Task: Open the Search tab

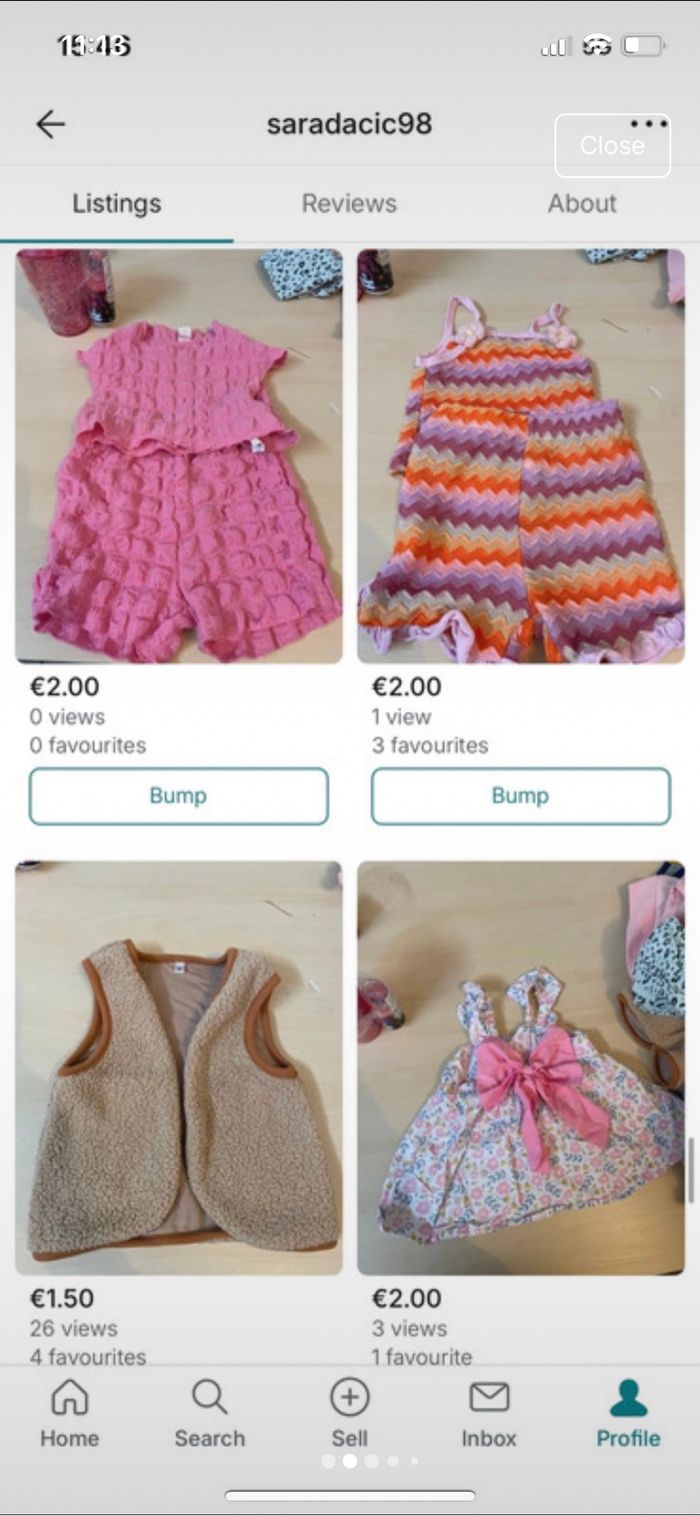Action: point(209,1413)
